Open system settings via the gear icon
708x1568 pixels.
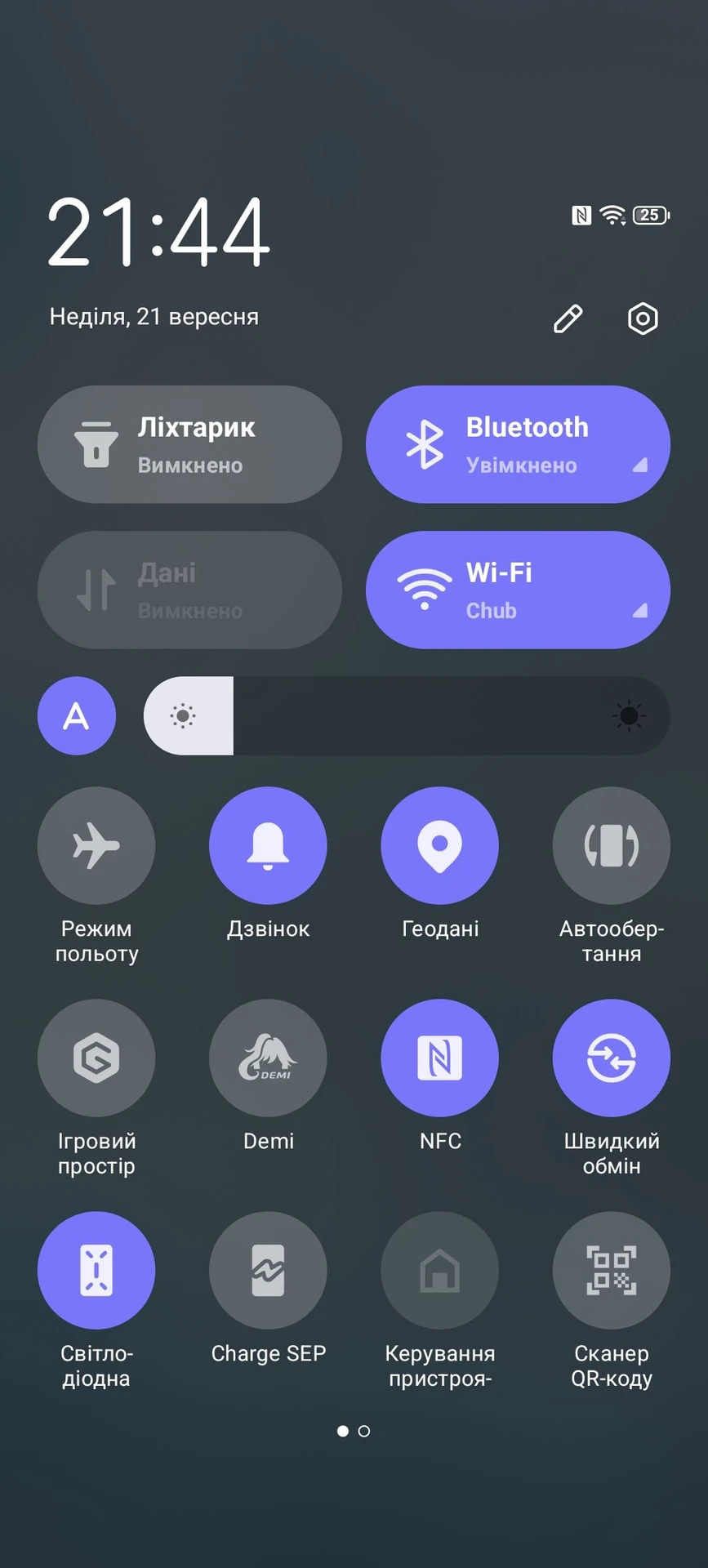[x=643, y=318]
